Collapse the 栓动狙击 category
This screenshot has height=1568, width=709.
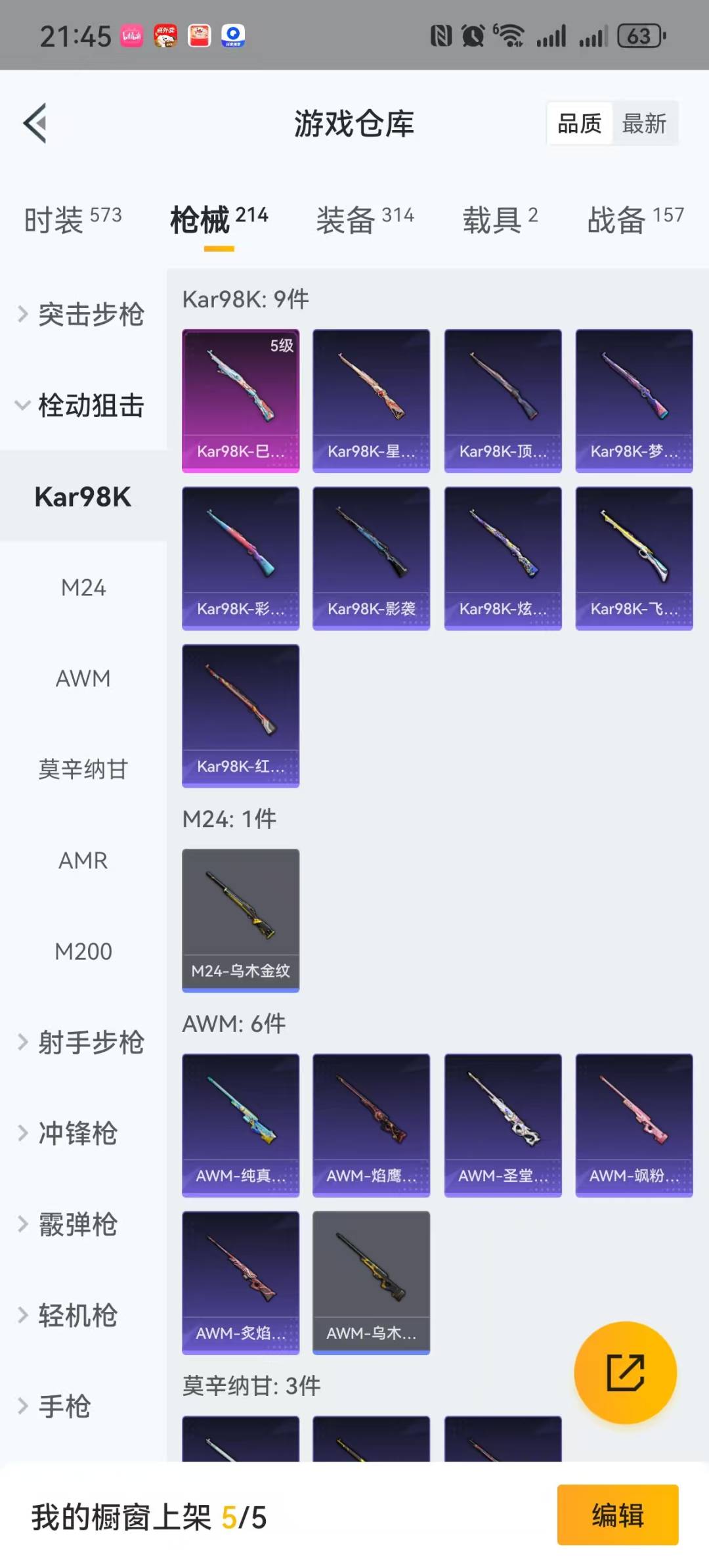point(82,405)
